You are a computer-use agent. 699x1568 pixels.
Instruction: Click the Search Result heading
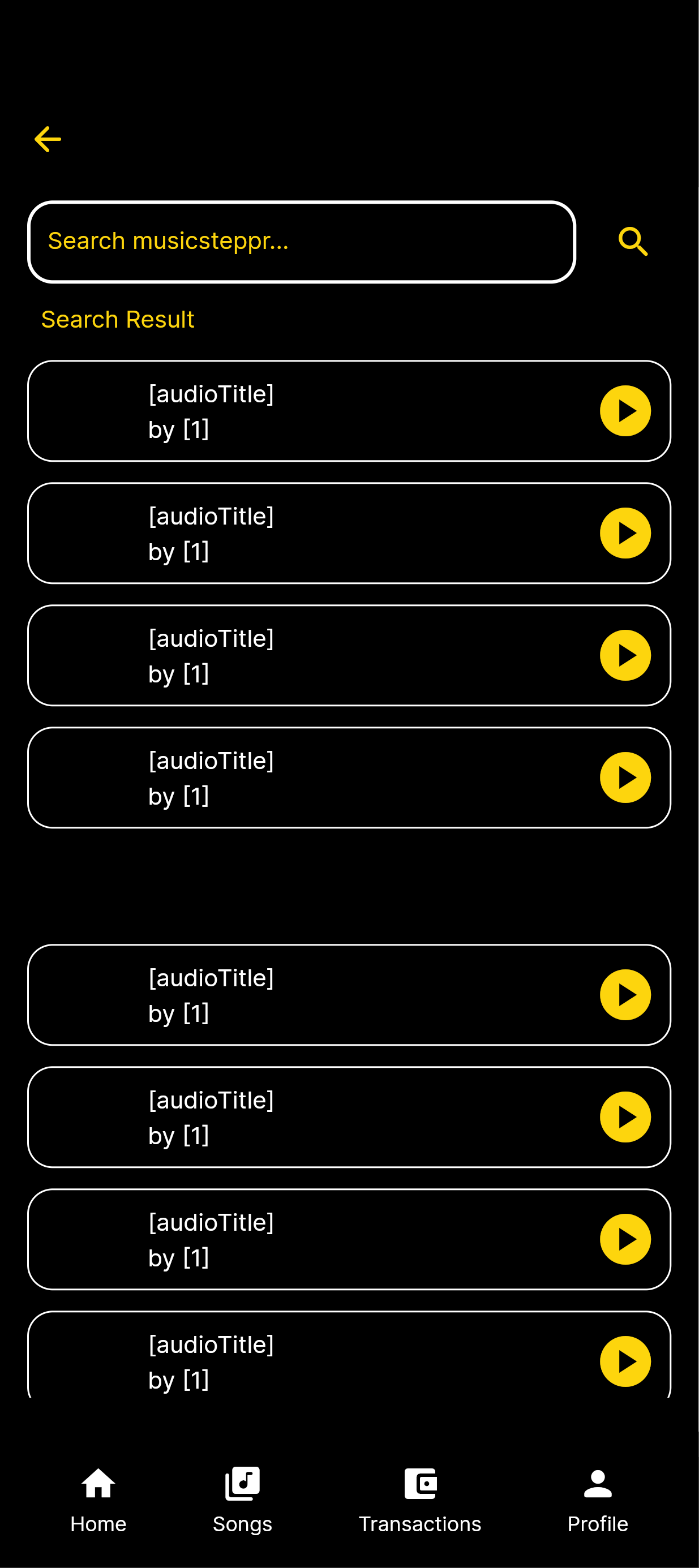coord(118,319)
